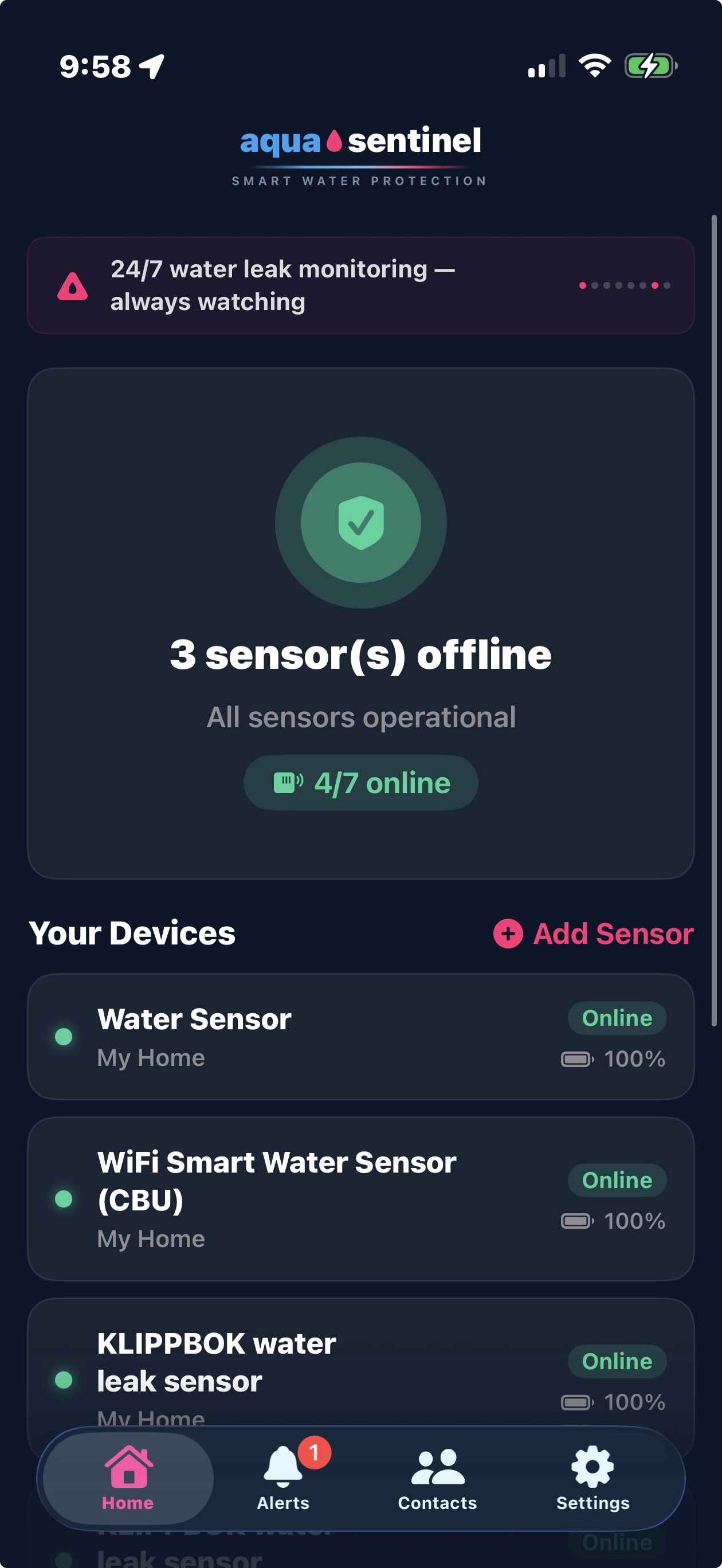The height and width of the screenshot is (1568, 722).
Task: Tap the Online badge on WiFi Smart Water Sensor
Action: 617,1179
